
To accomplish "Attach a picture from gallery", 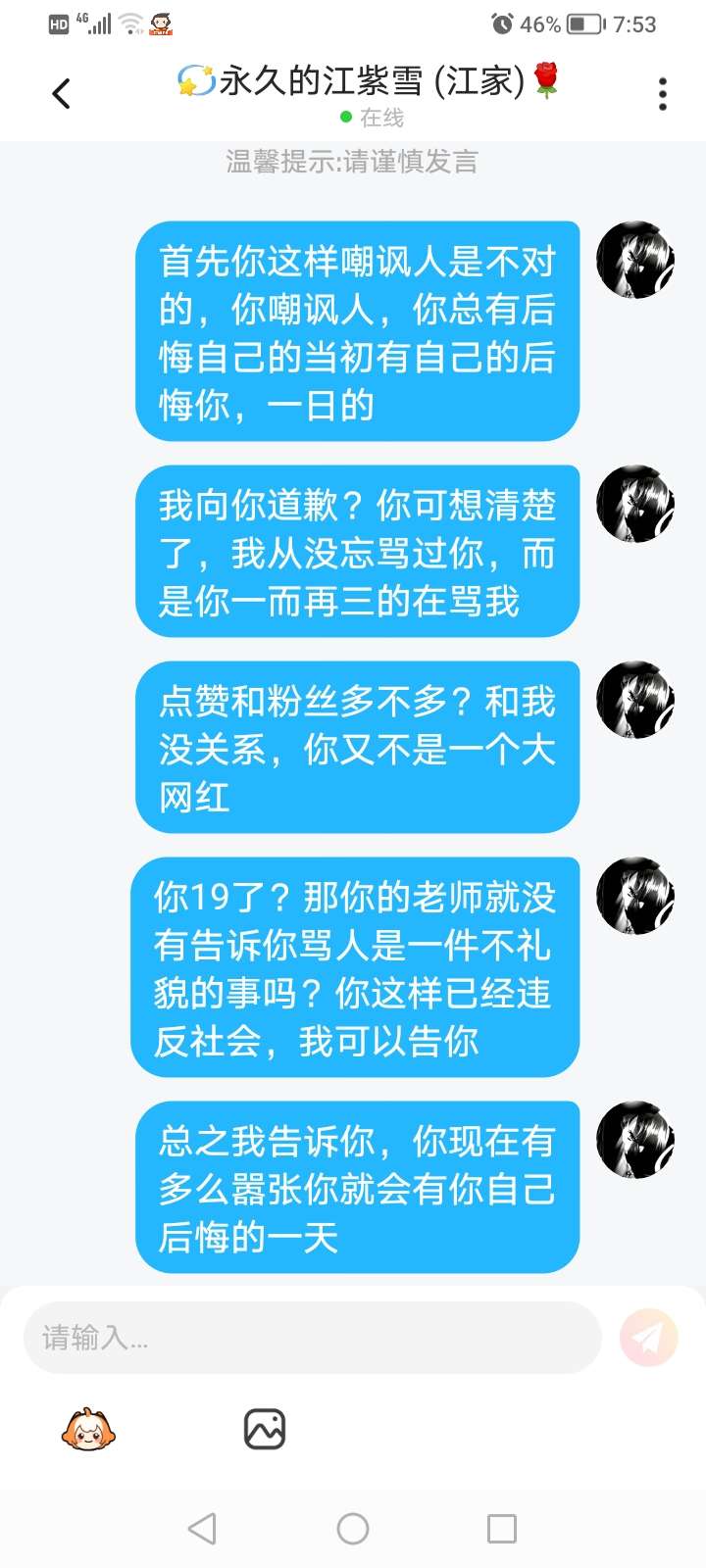I will tap(265, 1430).
